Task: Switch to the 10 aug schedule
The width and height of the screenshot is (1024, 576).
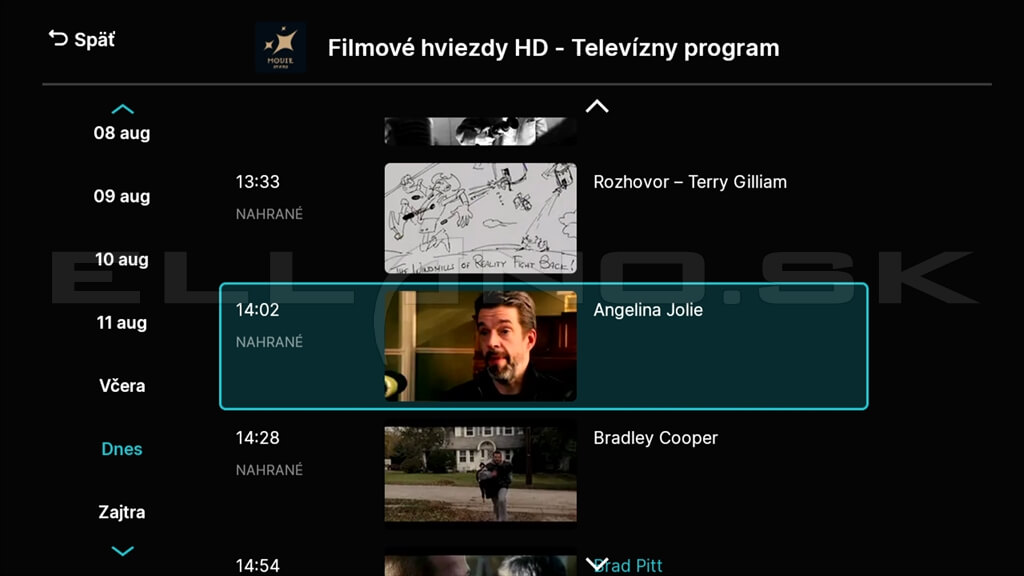Action: pyautogui.click(x=121, y=260)
